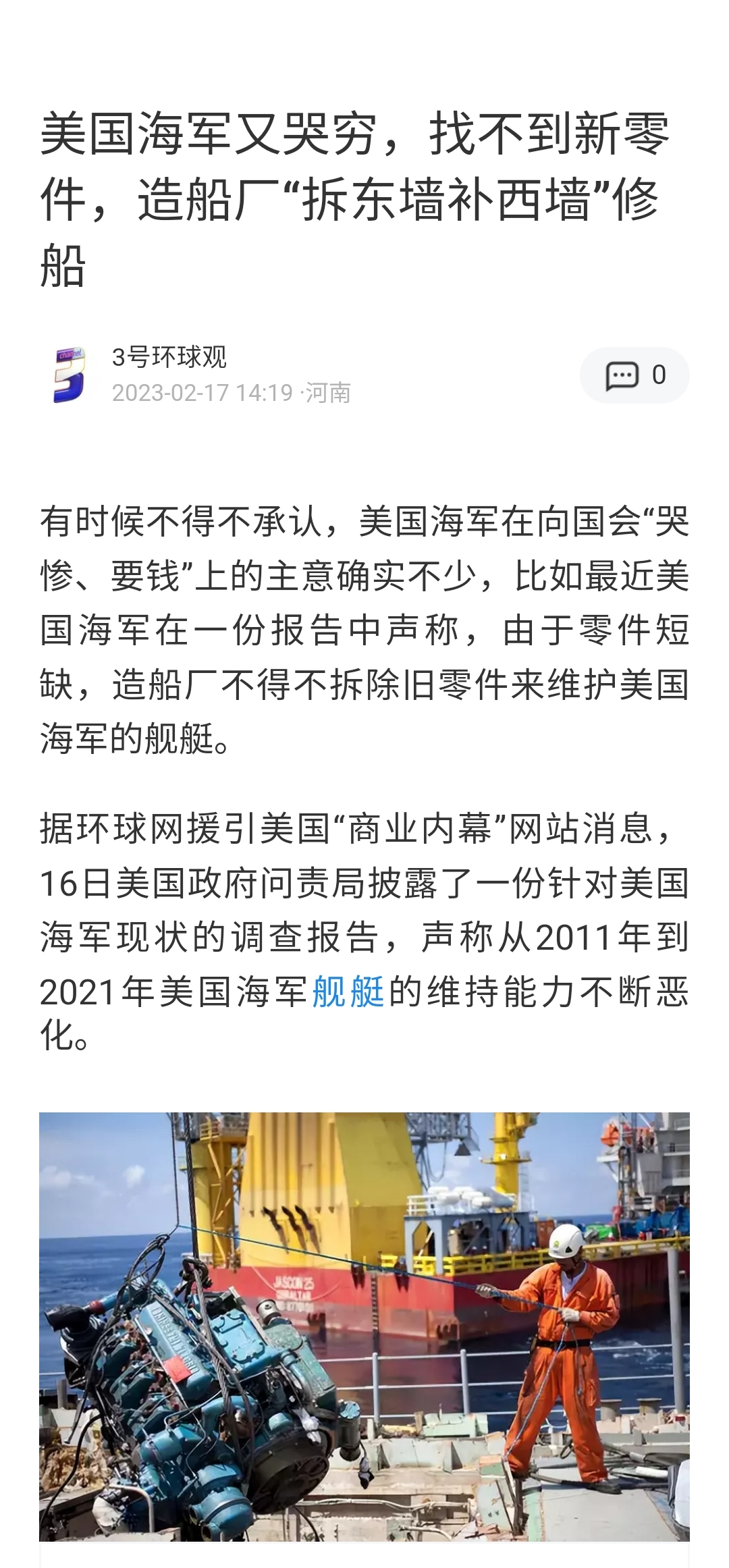View the ship engine photo
The image size is (729, 1568).
coord(364,1326)
